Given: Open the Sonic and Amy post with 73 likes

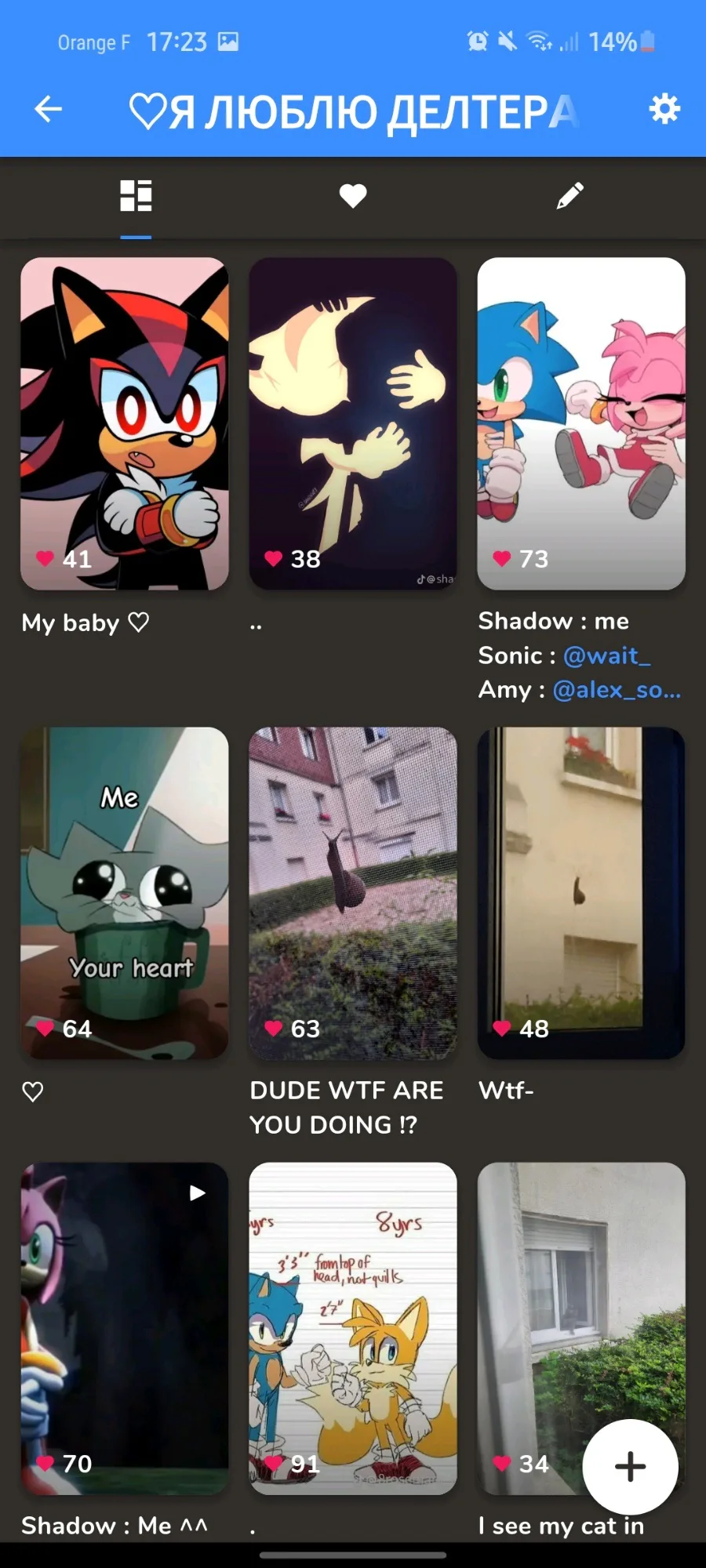Looking at the screenshot, I should pos(581,423).
